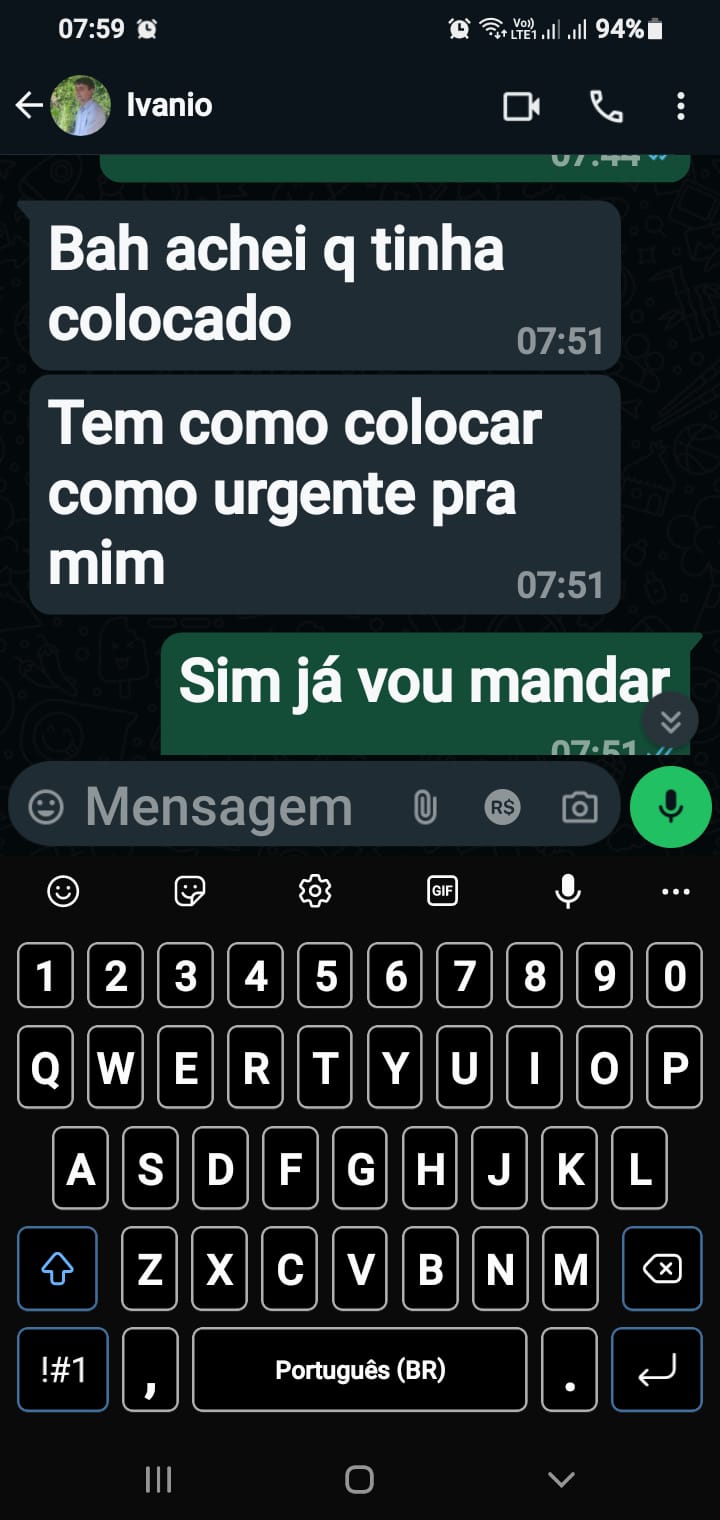Switch keyboard to symbols with !#1
The image size is (720, 1520).
coord(63,1369)
